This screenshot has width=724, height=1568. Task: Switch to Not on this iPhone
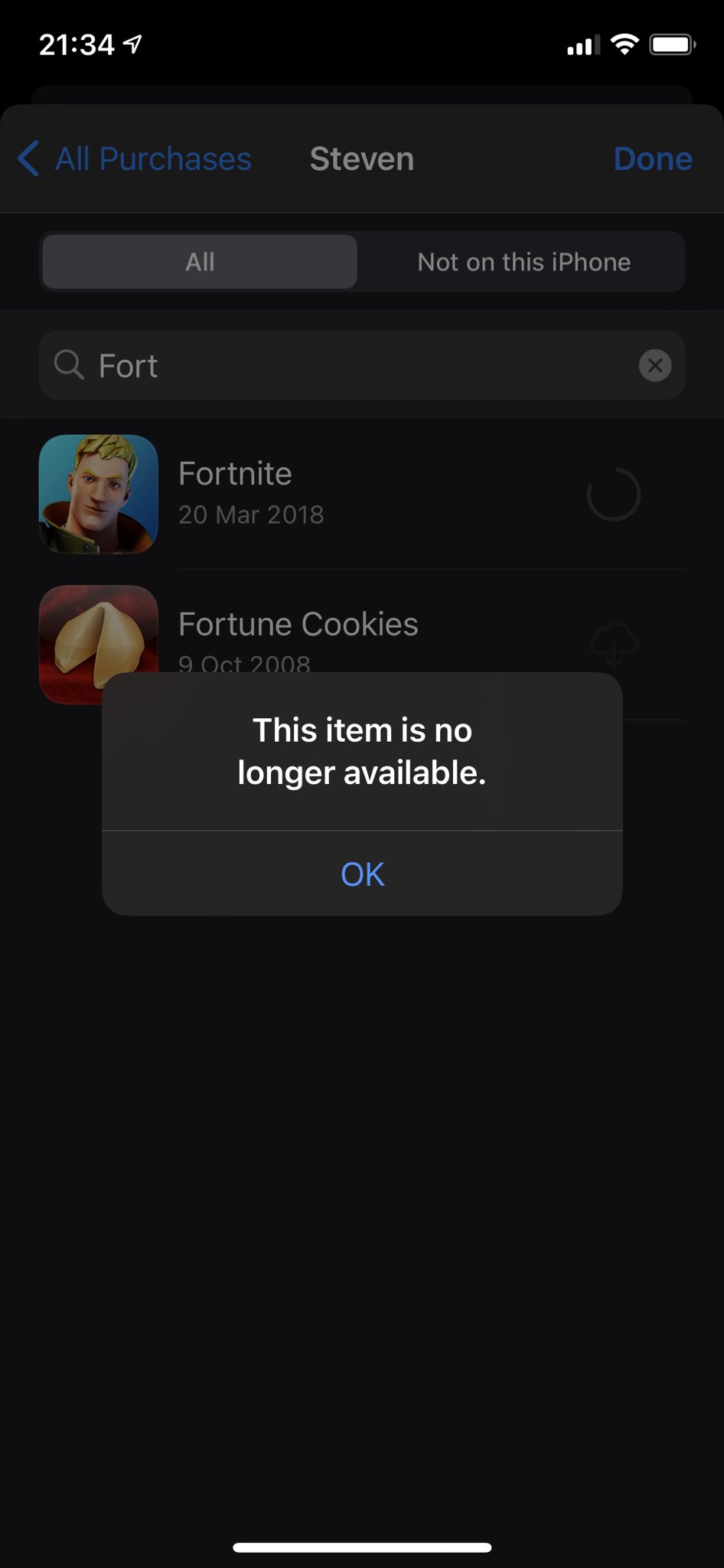pos(523,262)
